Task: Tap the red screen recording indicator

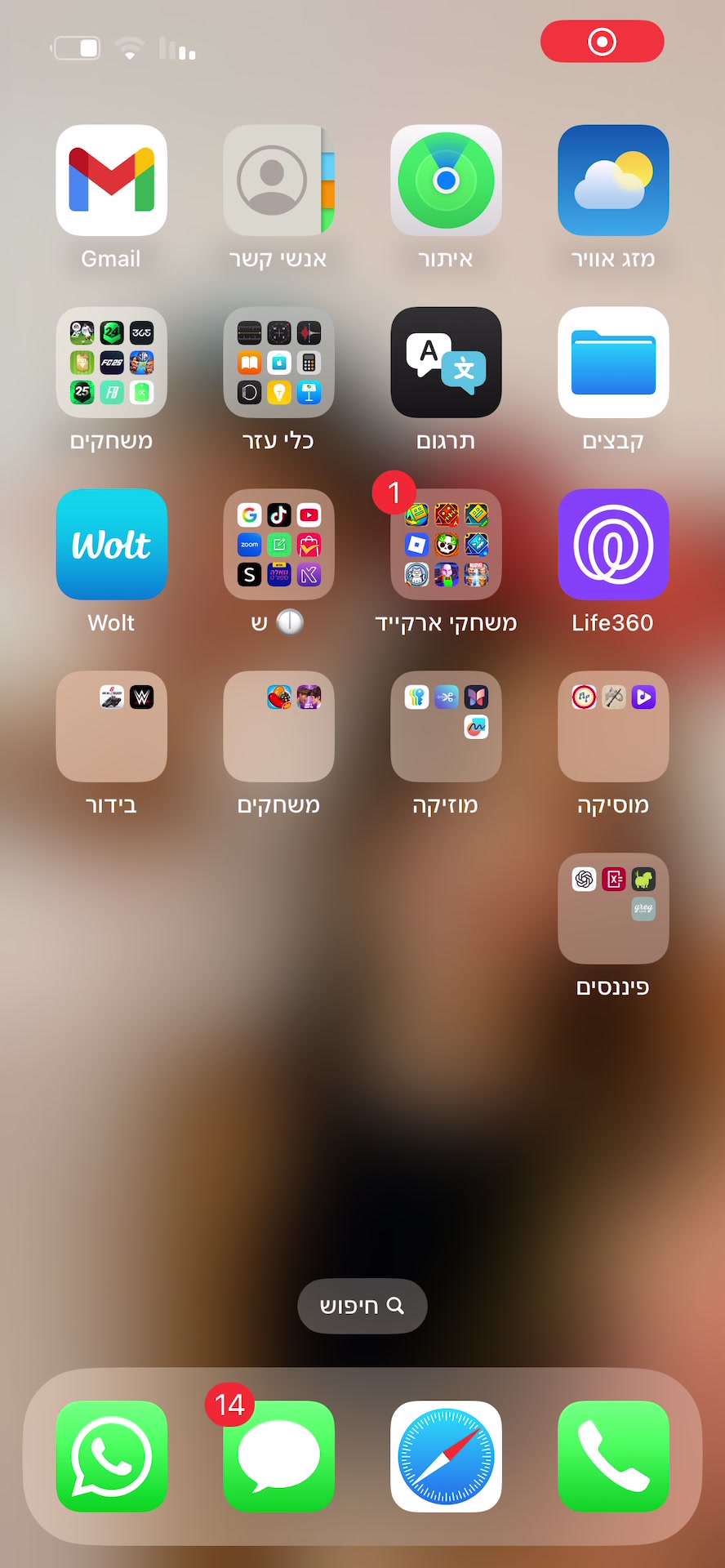Action: [x=602, y=42]
